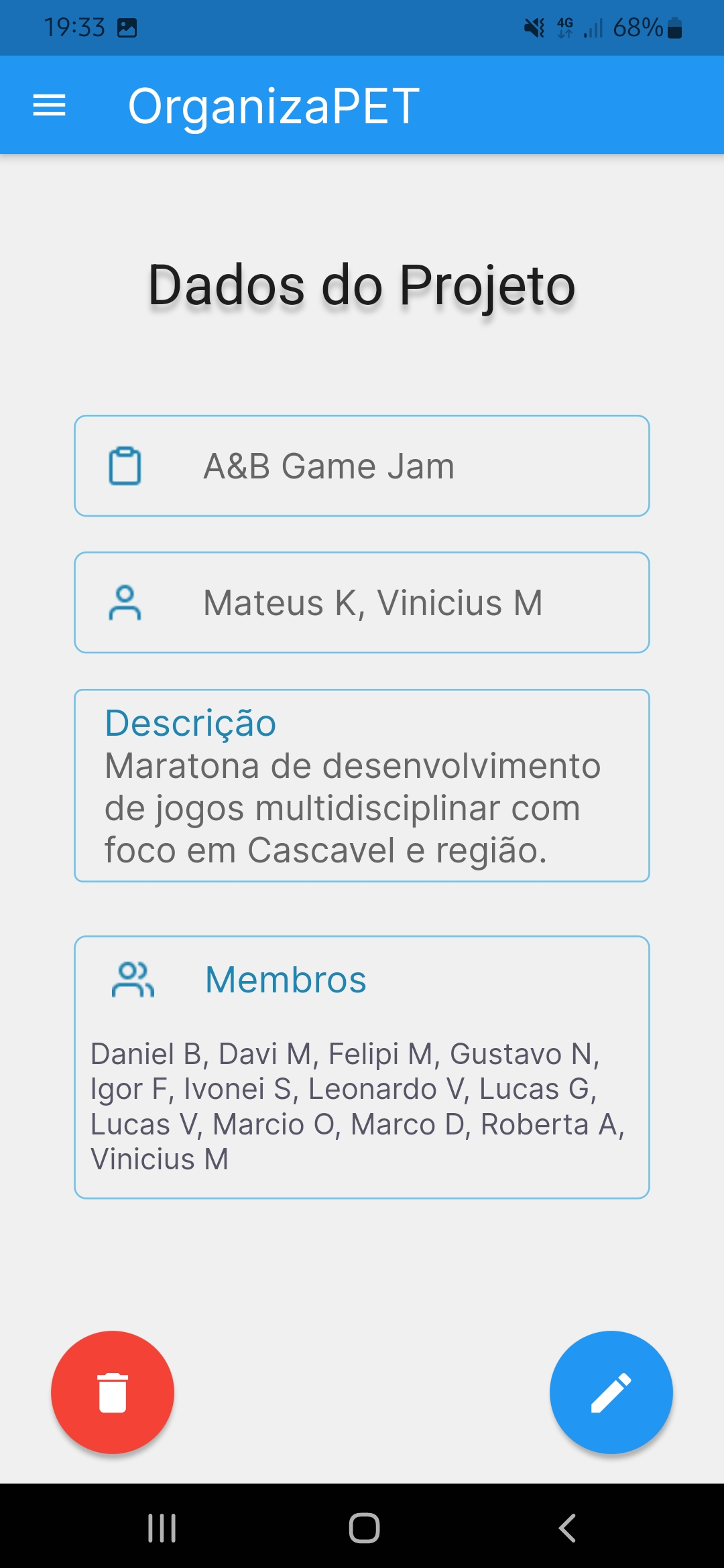Open recent apps from the navigation bar
The height and width of the screenshot is (1568, 724).
162,1528
